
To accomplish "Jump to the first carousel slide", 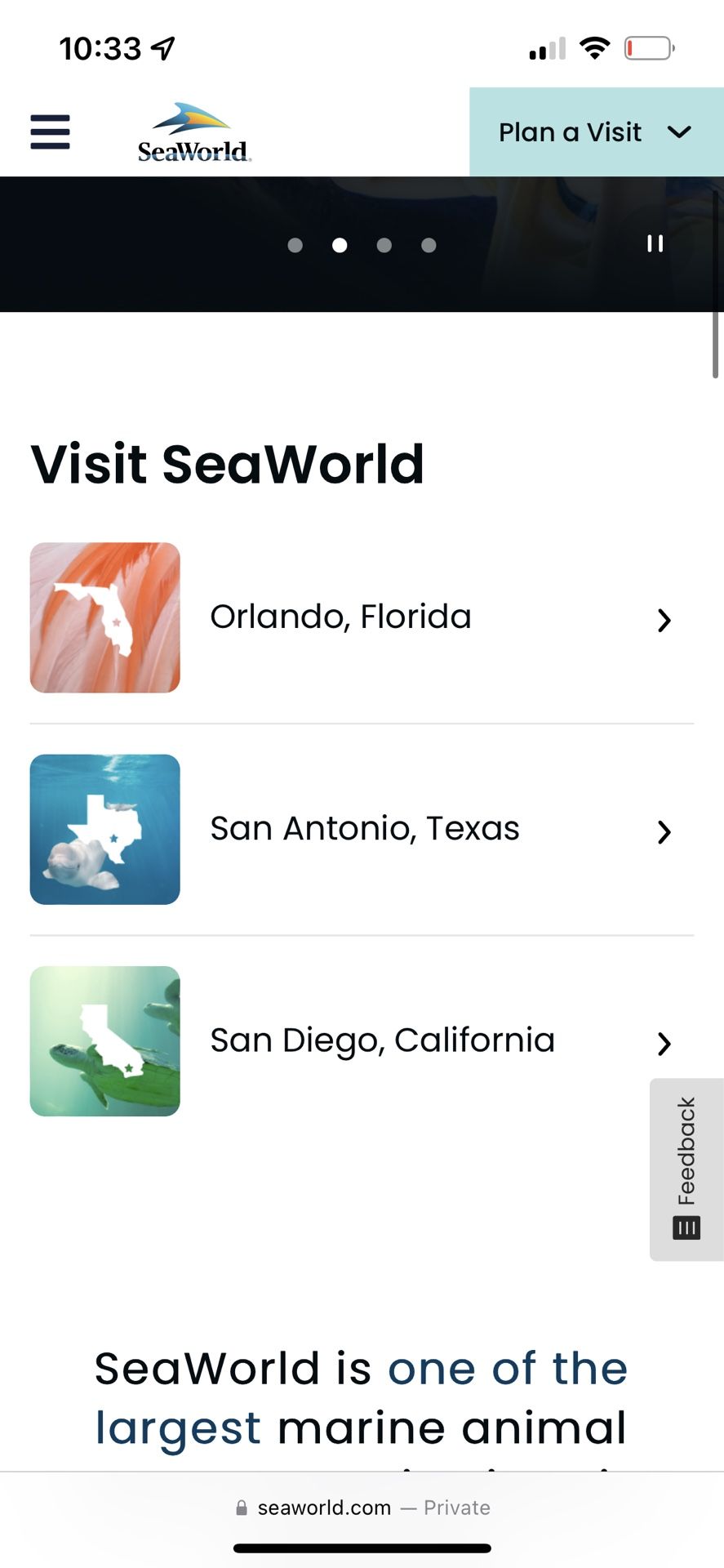I will [295, 246].
